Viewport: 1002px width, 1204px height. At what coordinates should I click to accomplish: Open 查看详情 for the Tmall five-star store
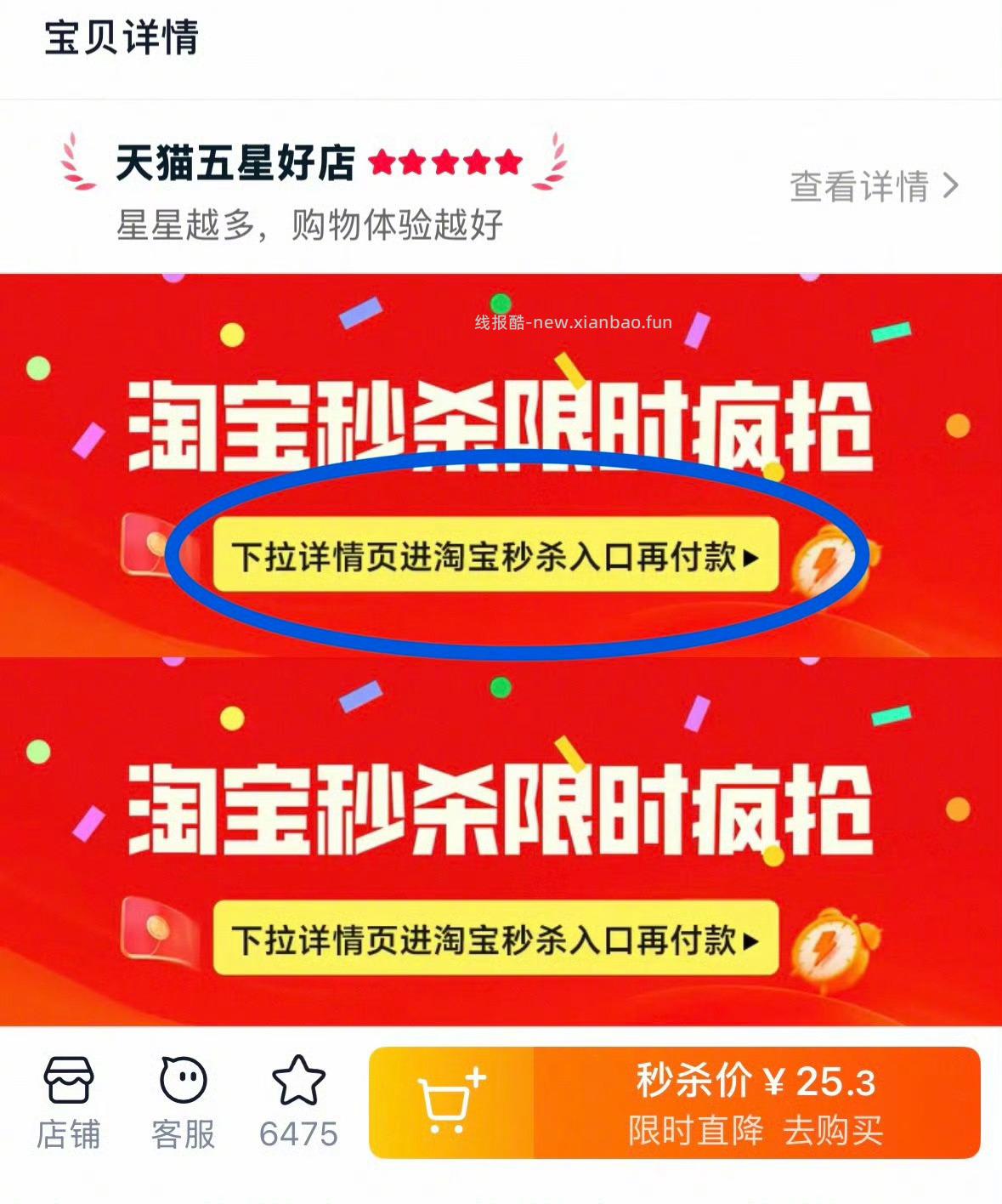(x=874, y=186)
